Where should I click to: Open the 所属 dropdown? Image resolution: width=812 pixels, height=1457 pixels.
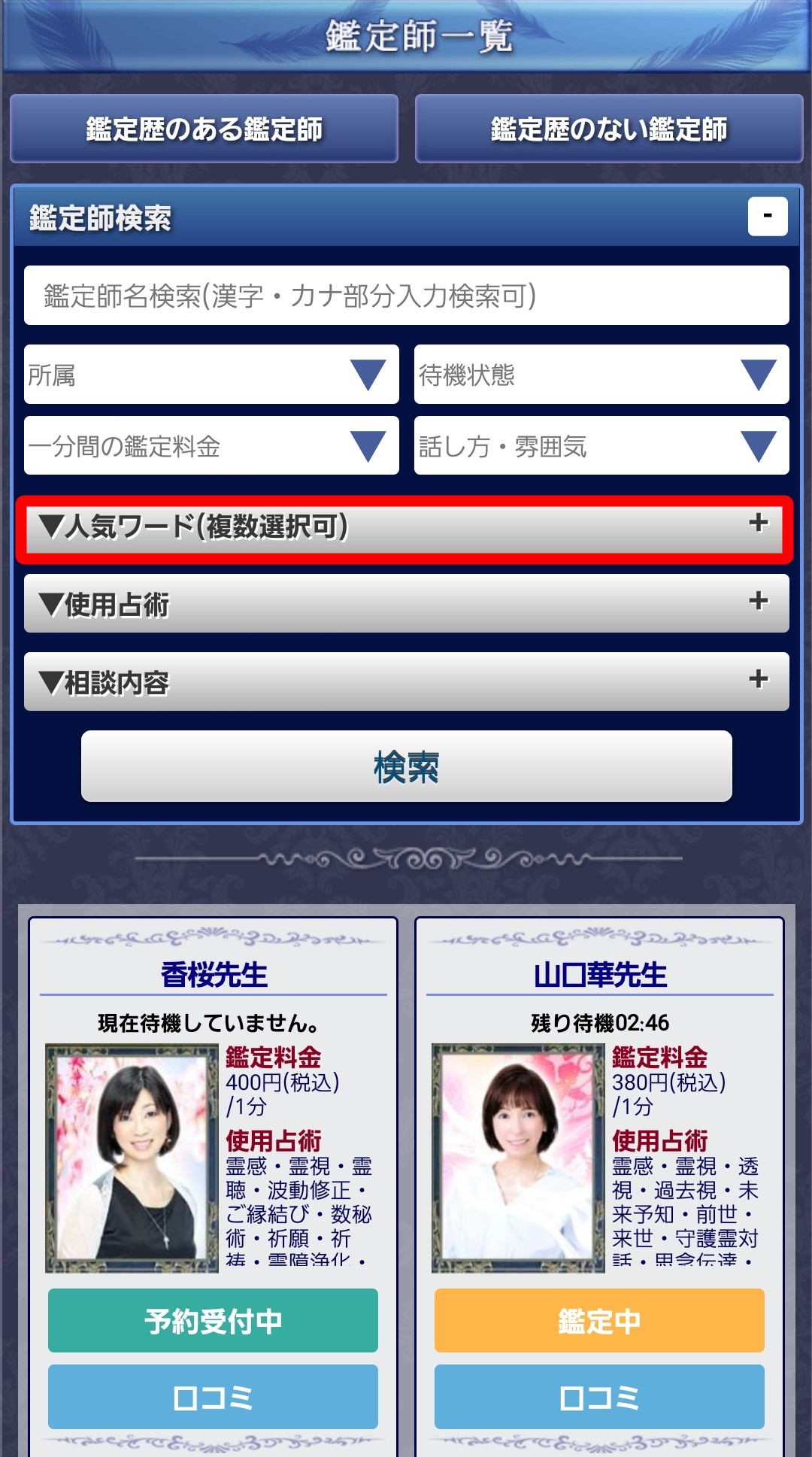pyautogui.click(x=211, y=375)
